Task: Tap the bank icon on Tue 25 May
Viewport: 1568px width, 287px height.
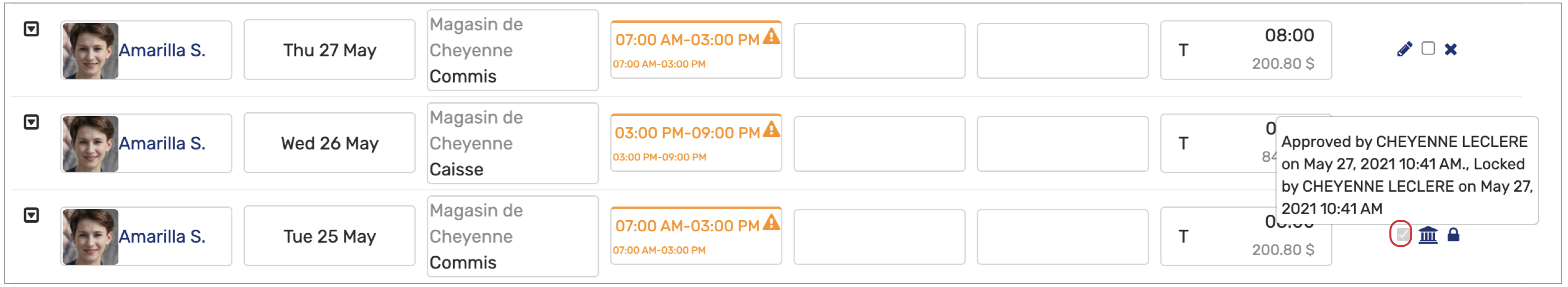Action: pos(1428,235)
